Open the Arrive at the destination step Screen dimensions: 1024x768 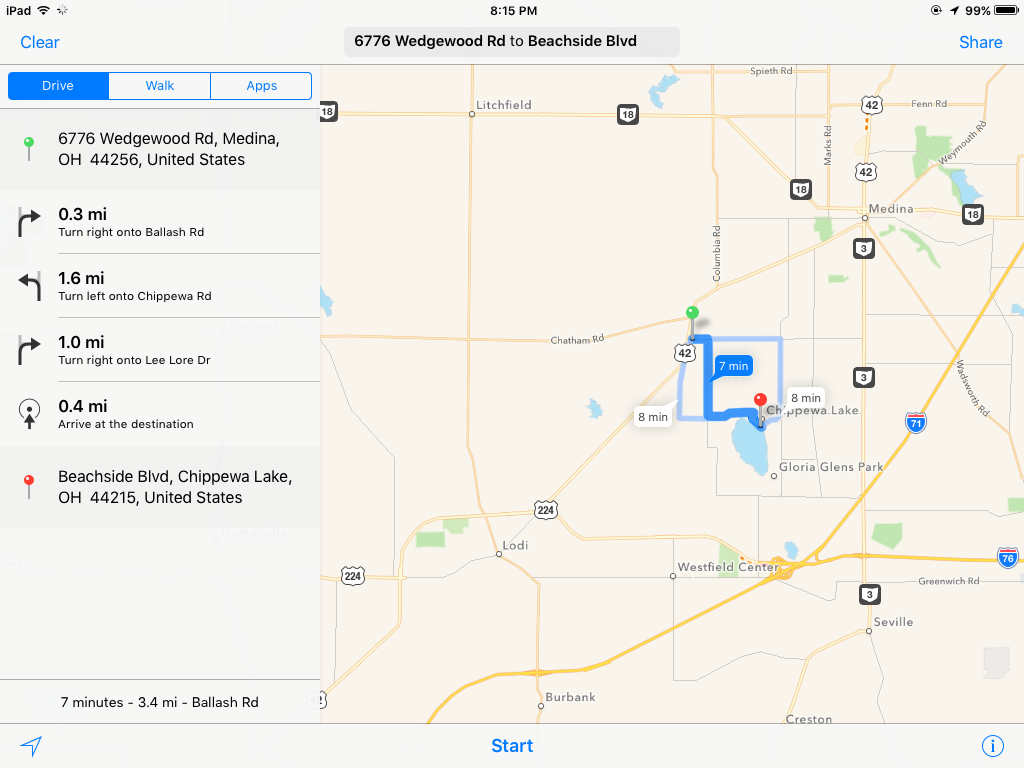pos(160,414)
